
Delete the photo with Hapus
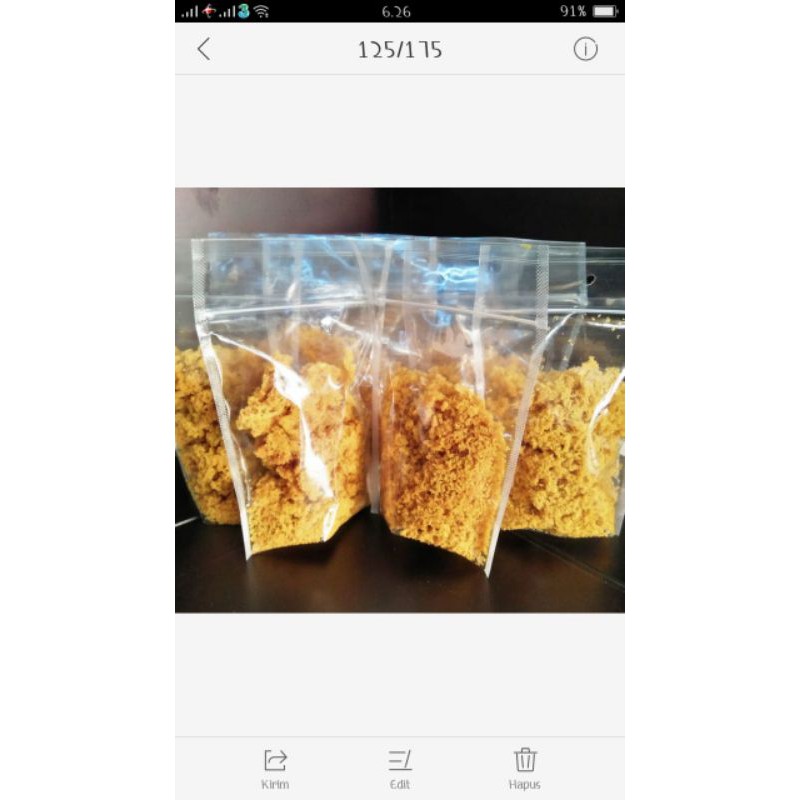click(x=525, y=767)
